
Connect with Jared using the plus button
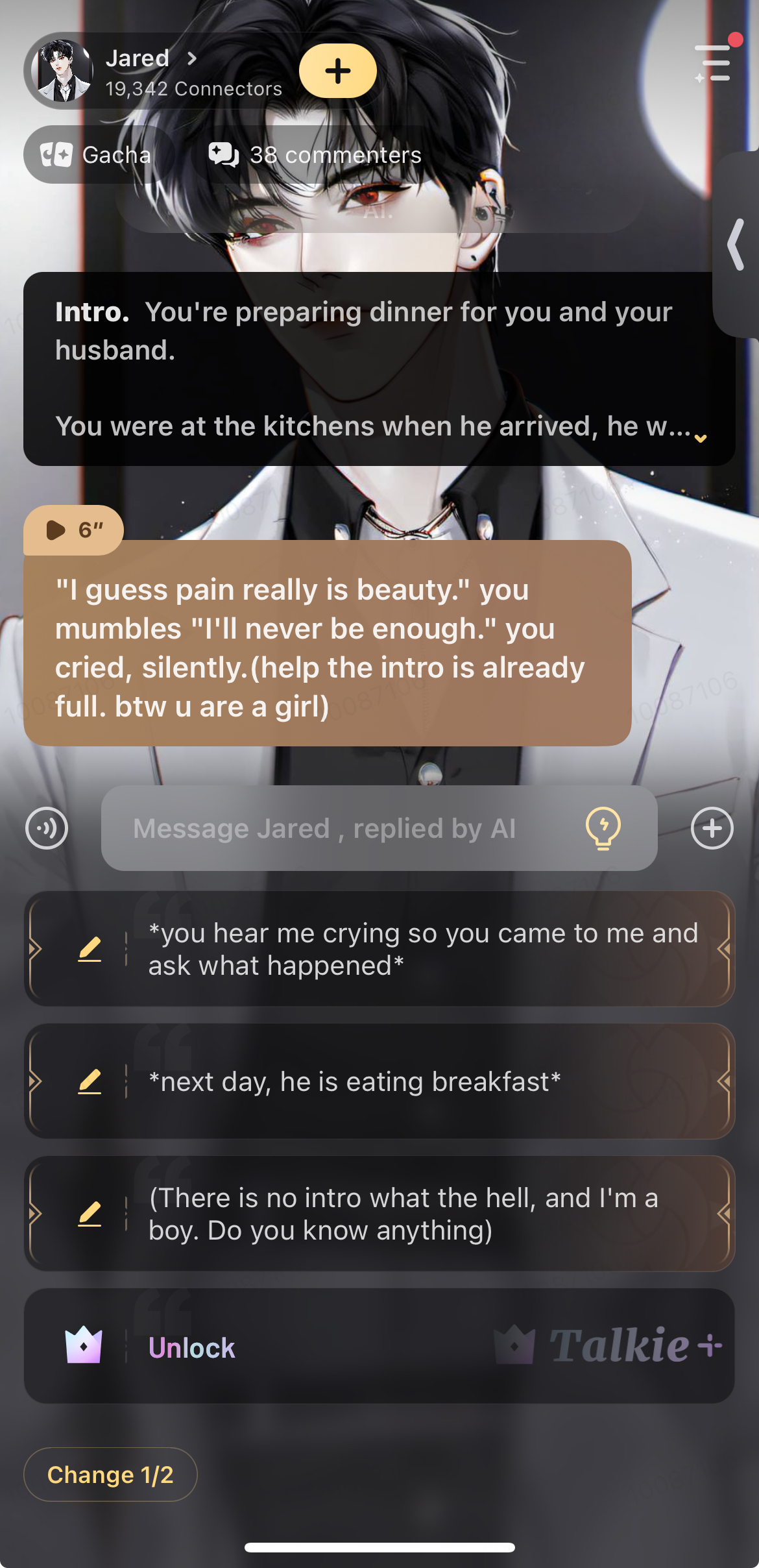click(337, 71)
